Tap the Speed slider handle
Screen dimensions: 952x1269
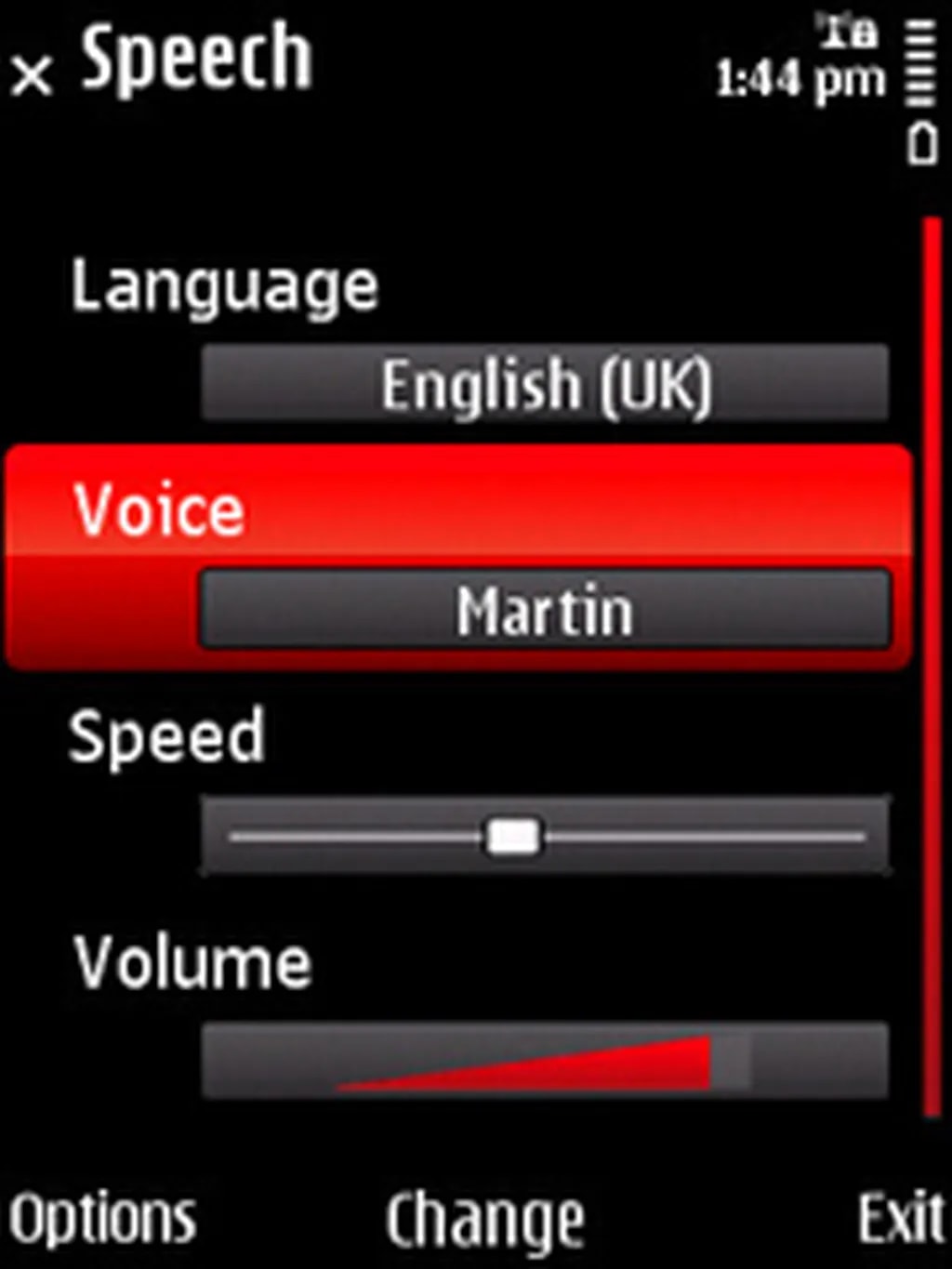pyautogui.click(x=513, y=836)
